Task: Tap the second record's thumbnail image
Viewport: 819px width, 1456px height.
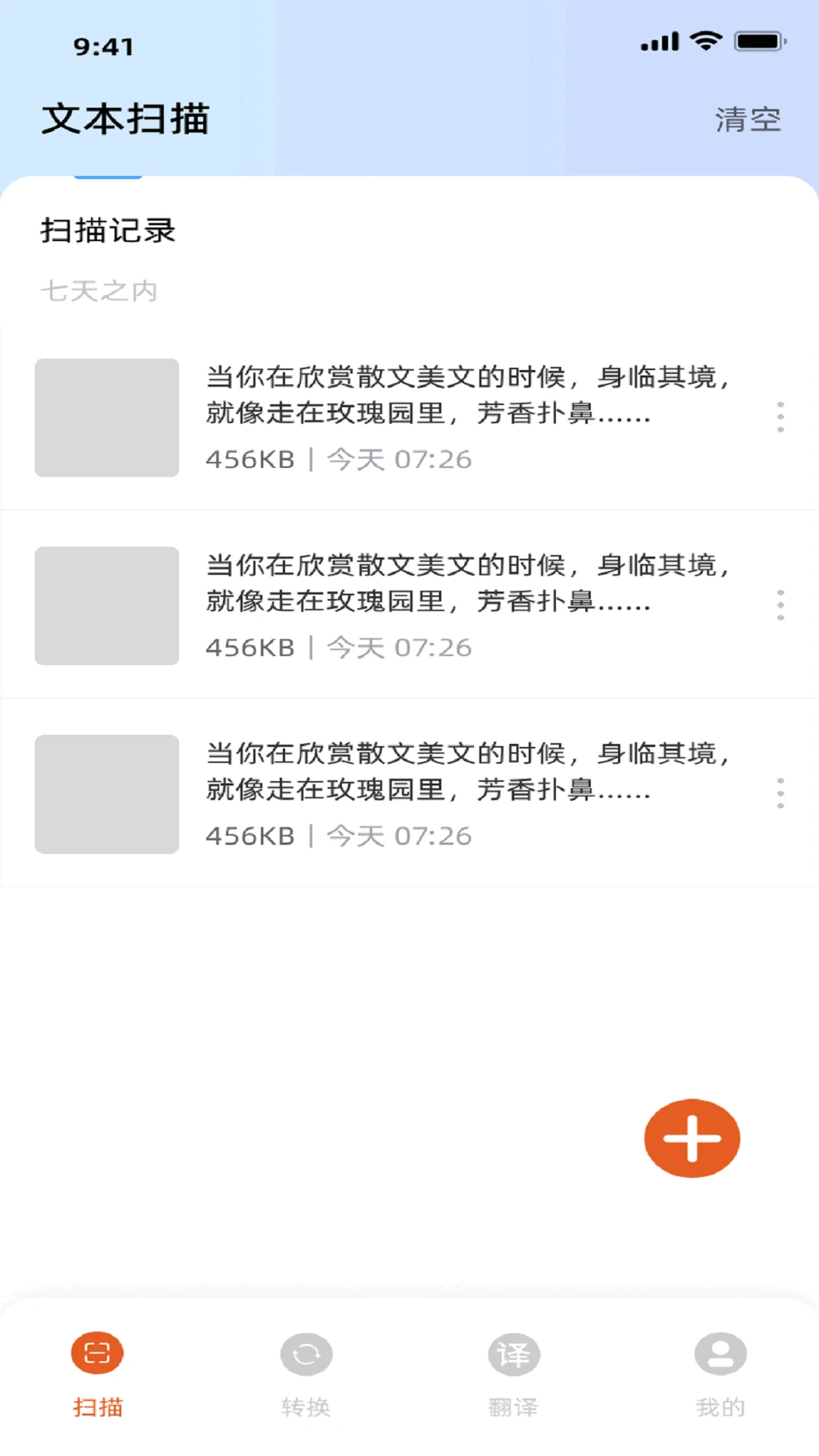Action: [x=105, y=606]
